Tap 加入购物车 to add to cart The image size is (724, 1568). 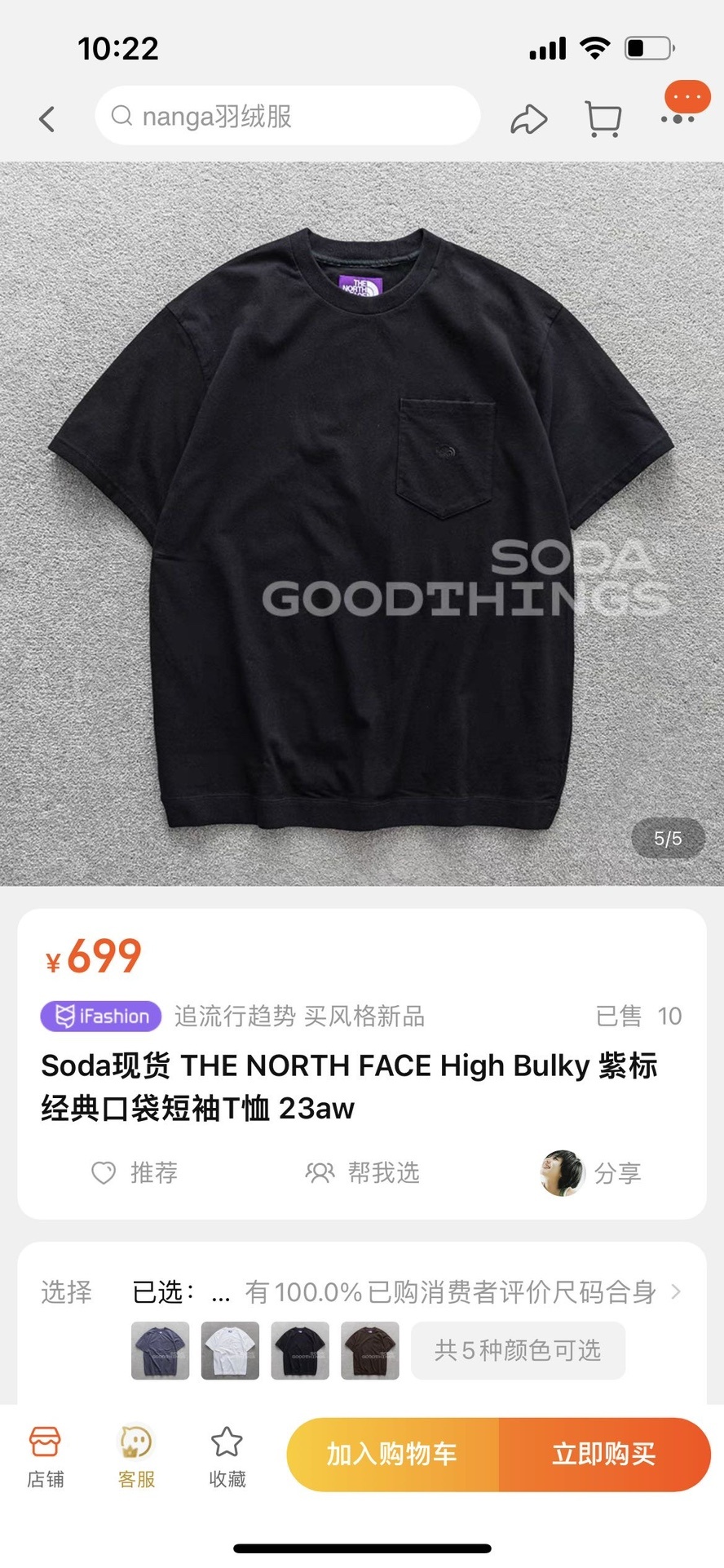point(392,1454)
